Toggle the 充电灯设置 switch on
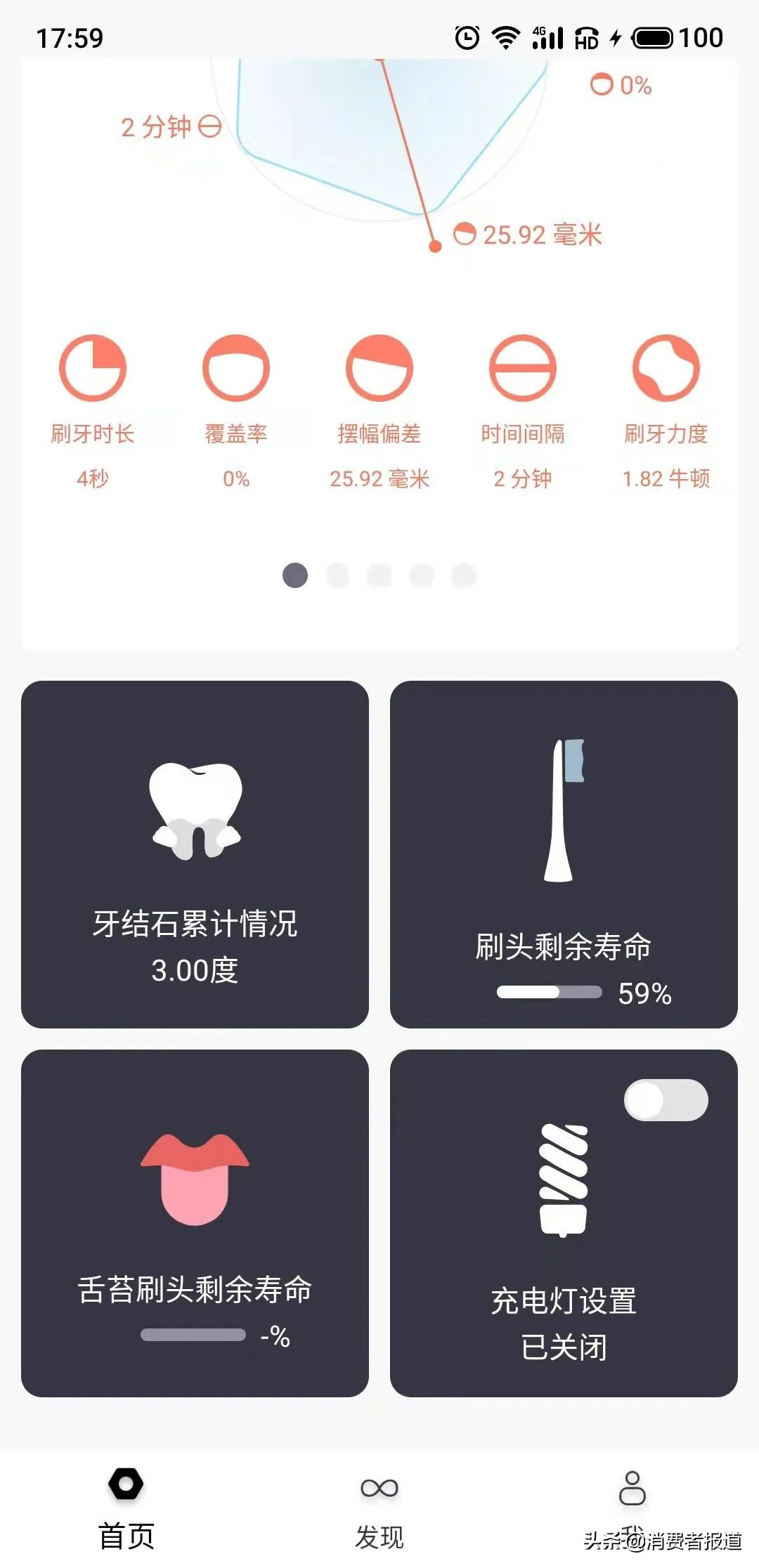 (666, 1100)
